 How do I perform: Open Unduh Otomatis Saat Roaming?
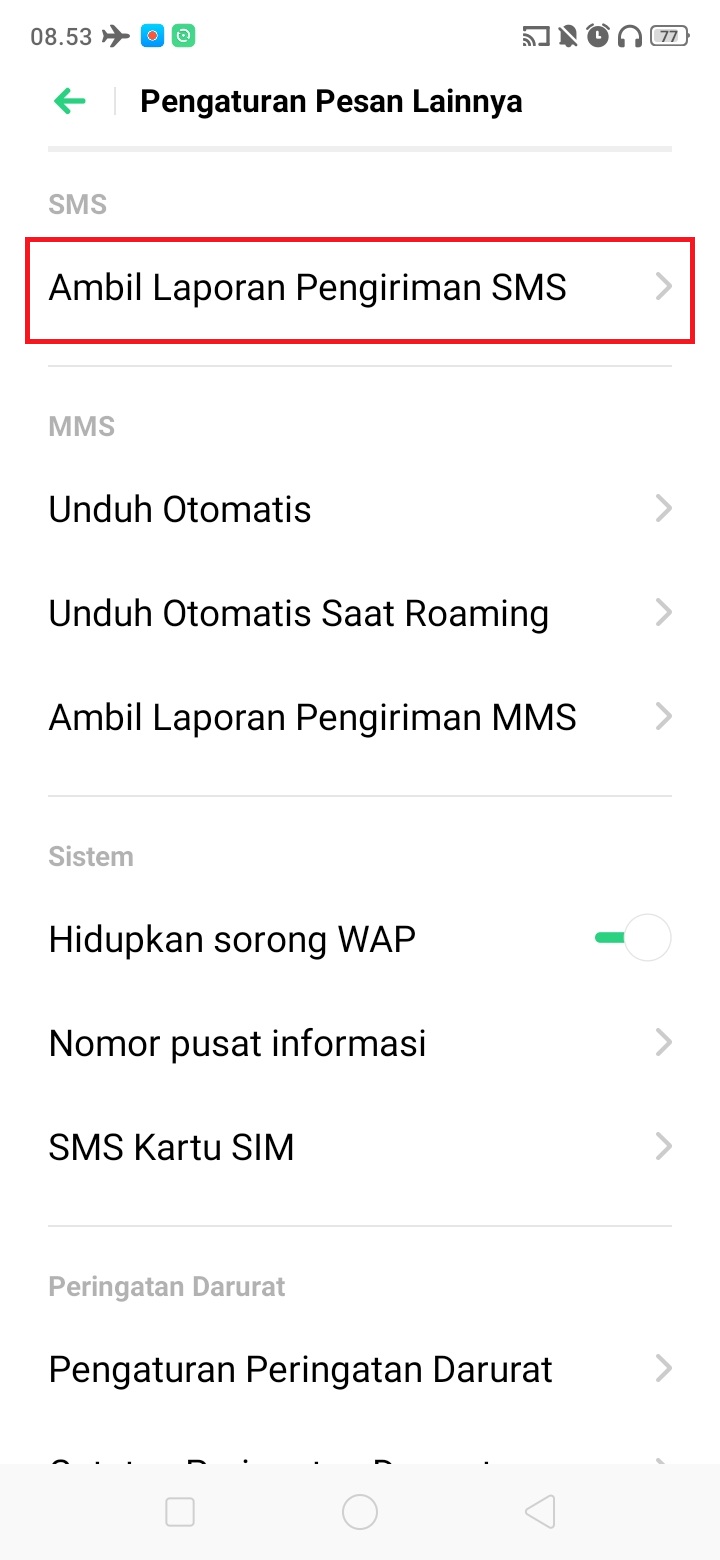pos(360,613)
